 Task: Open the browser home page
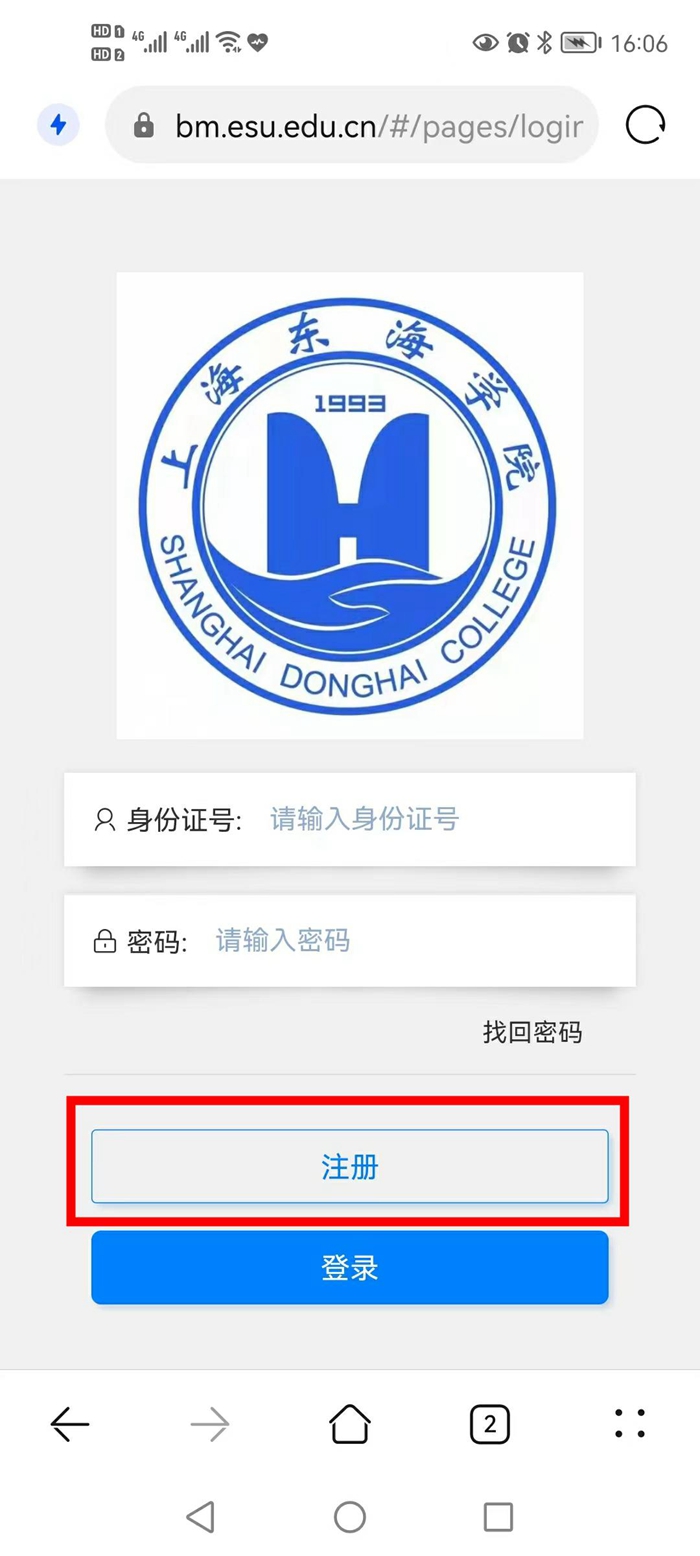tap(349, 1424)
